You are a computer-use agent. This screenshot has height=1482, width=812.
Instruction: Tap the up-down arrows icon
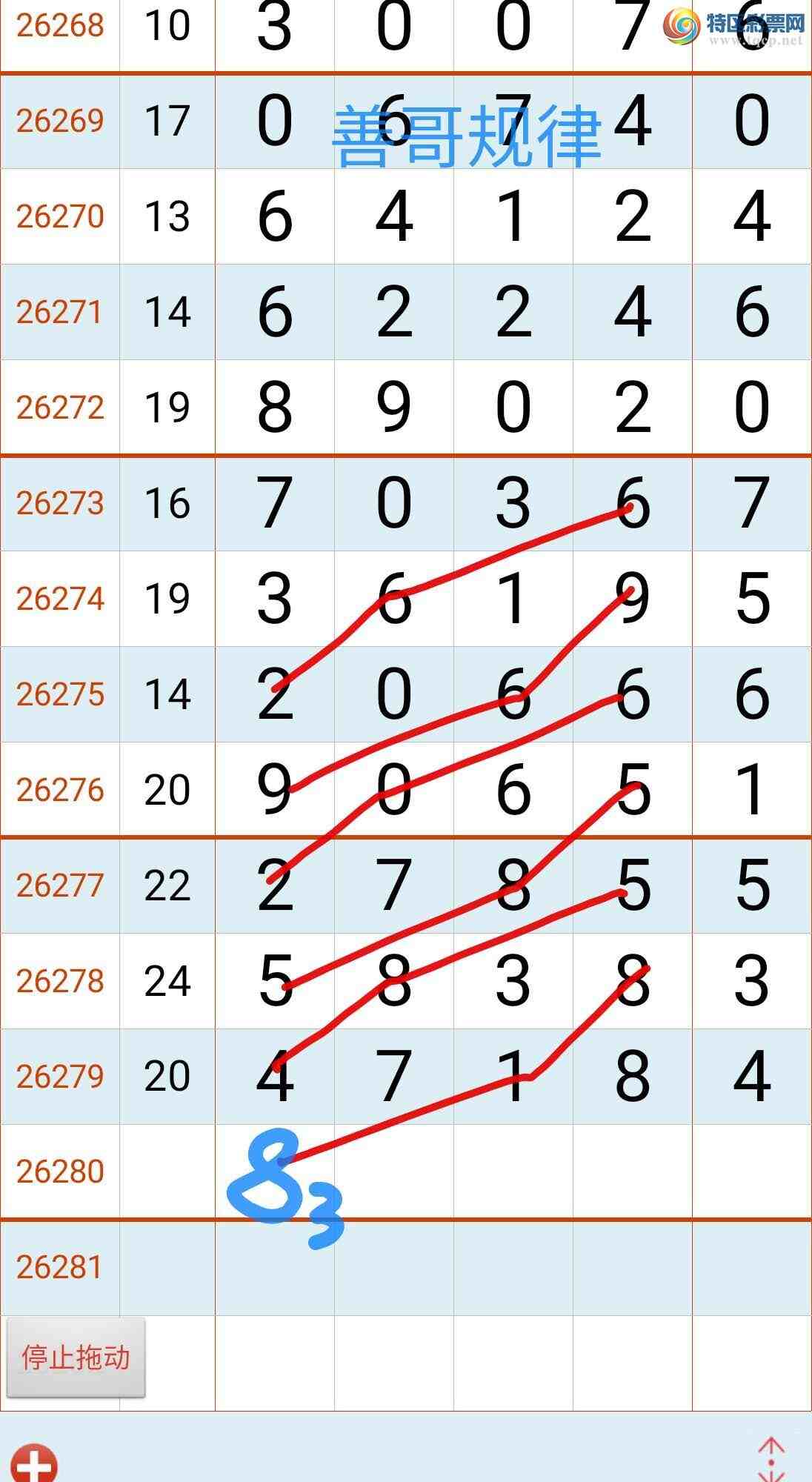coord(771,1460)
